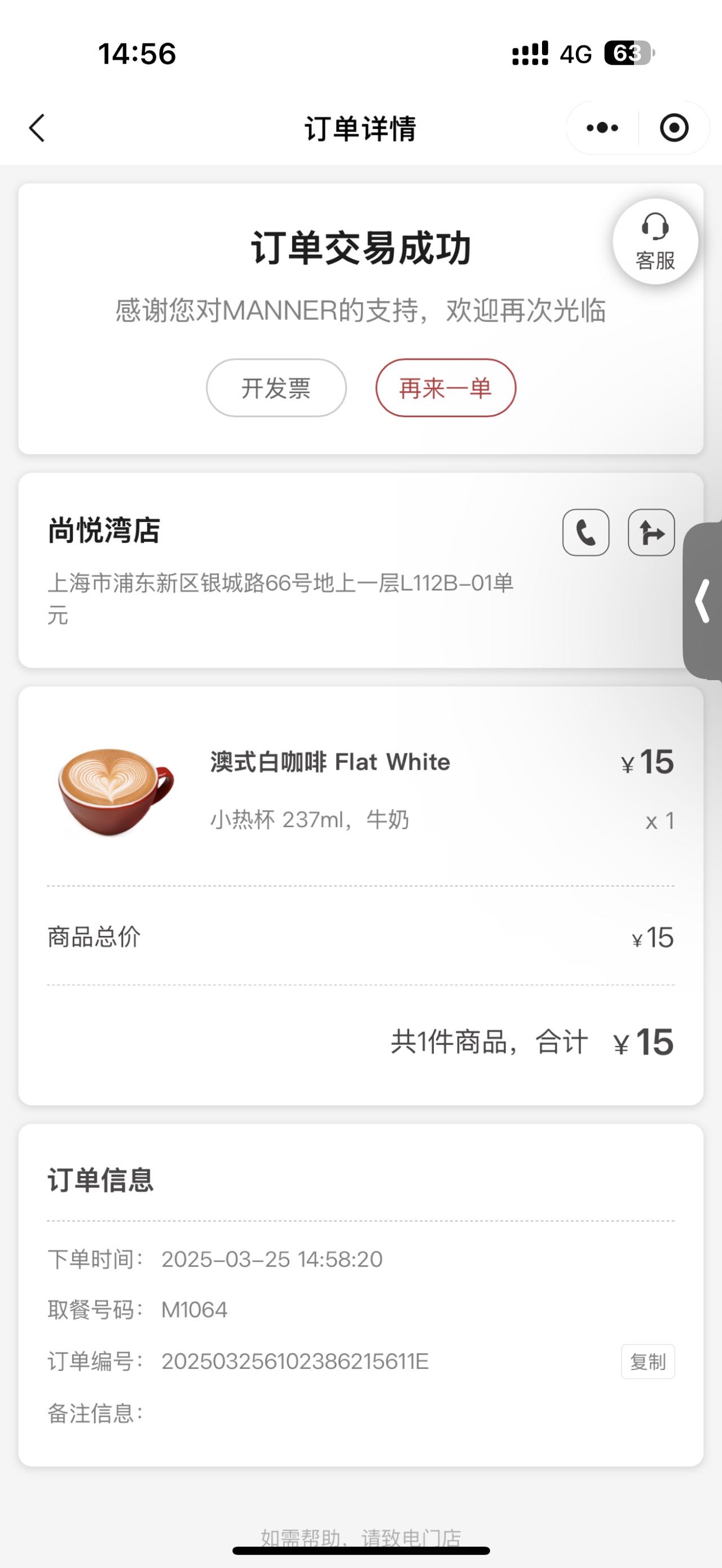Reorder with 再来一单

[446, 388]
